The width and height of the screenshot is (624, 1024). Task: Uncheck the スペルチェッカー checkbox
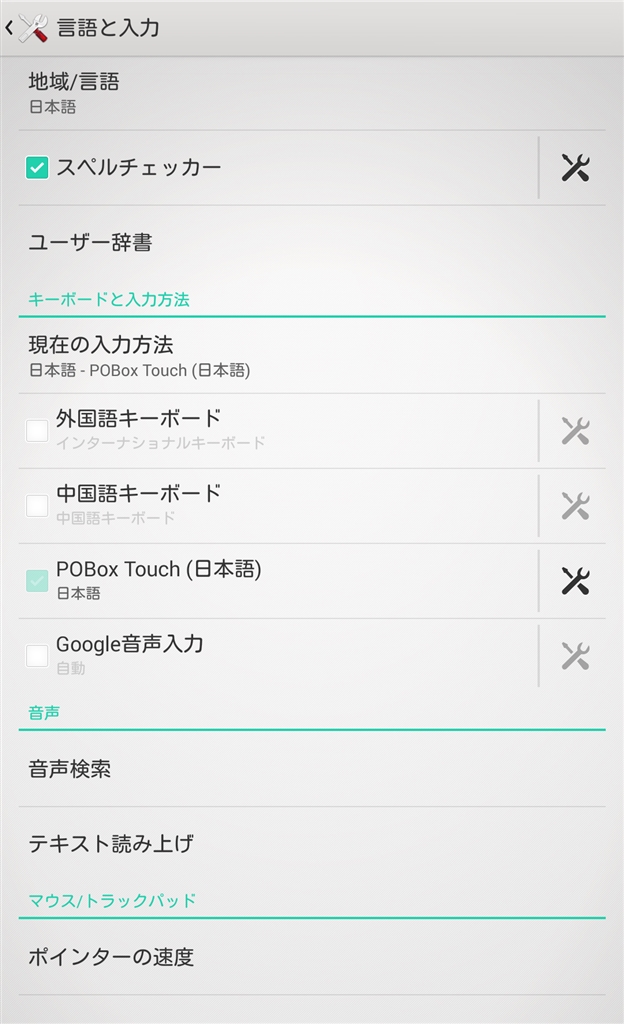pos(37,168)
